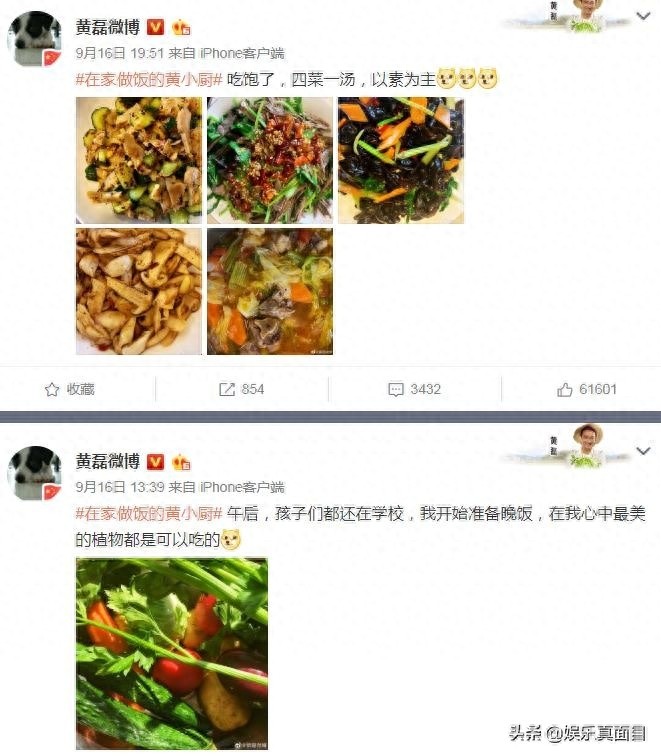Tap 收藏 to bookmark the four-dish post
Image resolution: width=661 pixels, height=756 pixels.
point(70,389)
